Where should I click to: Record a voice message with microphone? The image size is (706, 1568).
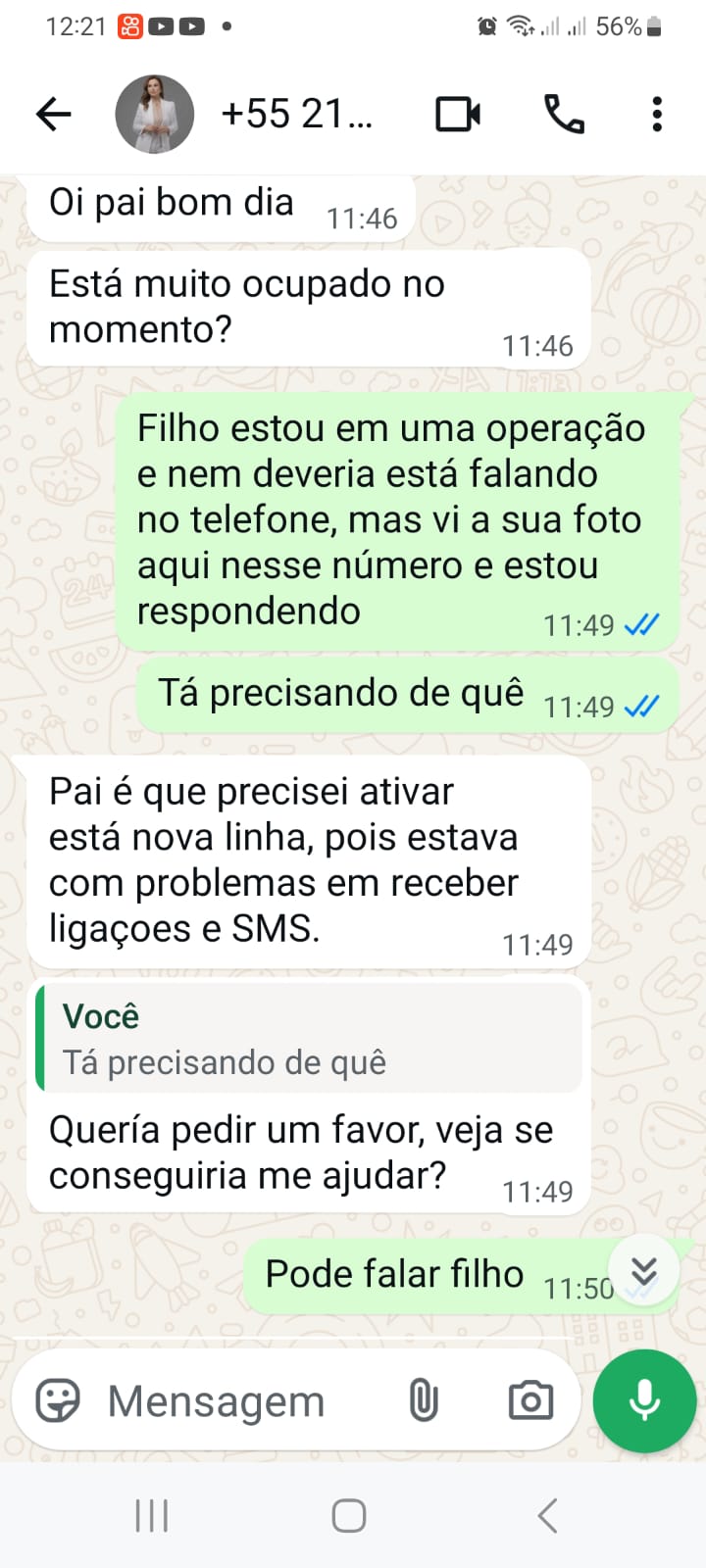(644, 1400)
